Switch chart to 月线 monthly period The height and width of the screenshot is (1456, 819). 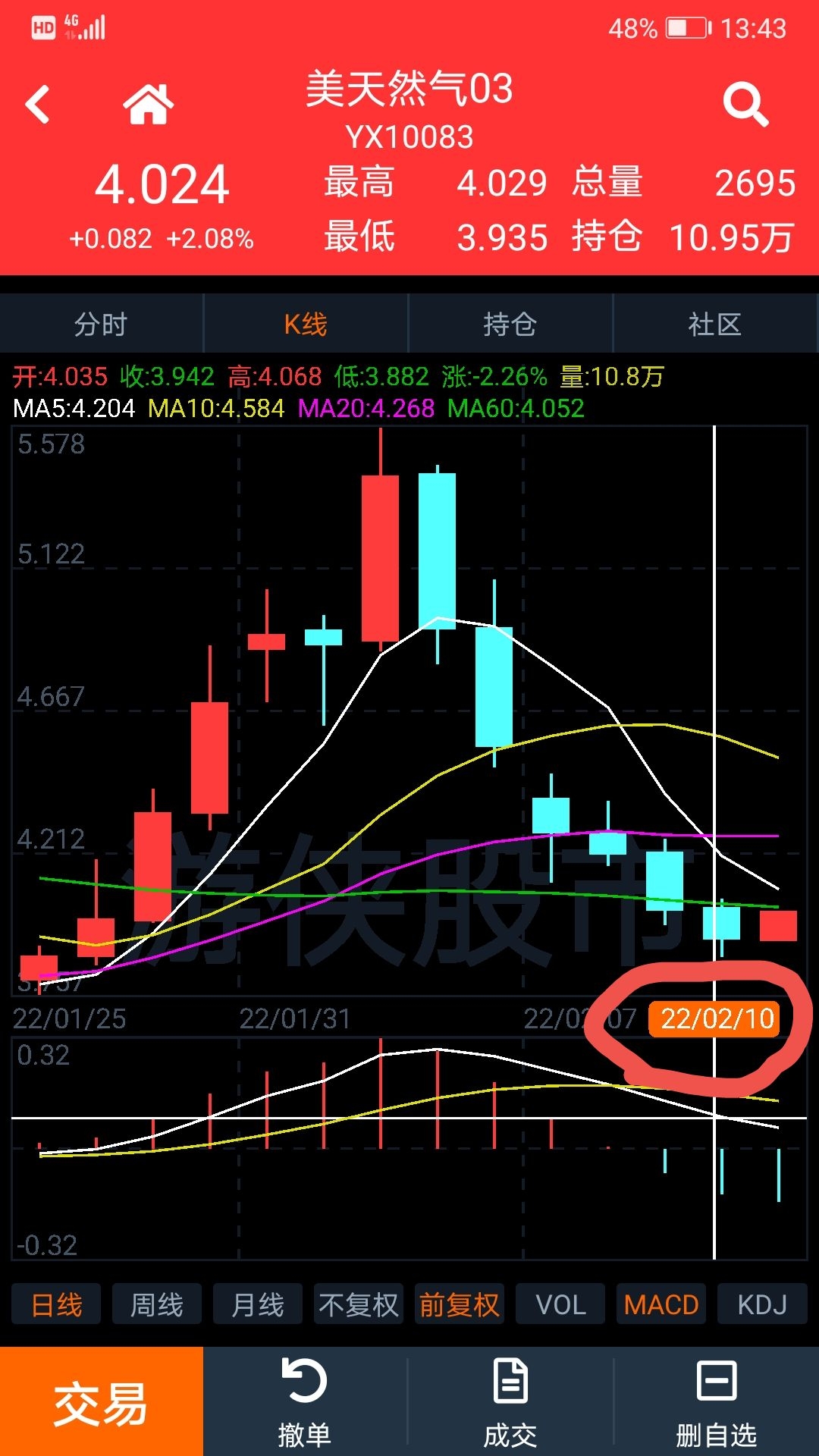coord(258,1304)
